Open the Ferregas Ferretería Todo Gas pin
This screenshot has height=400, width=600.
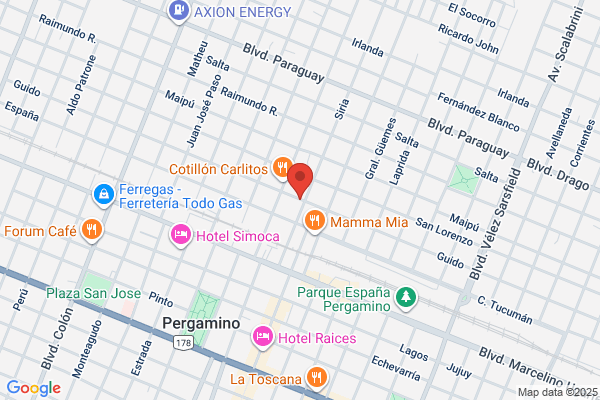104,195
